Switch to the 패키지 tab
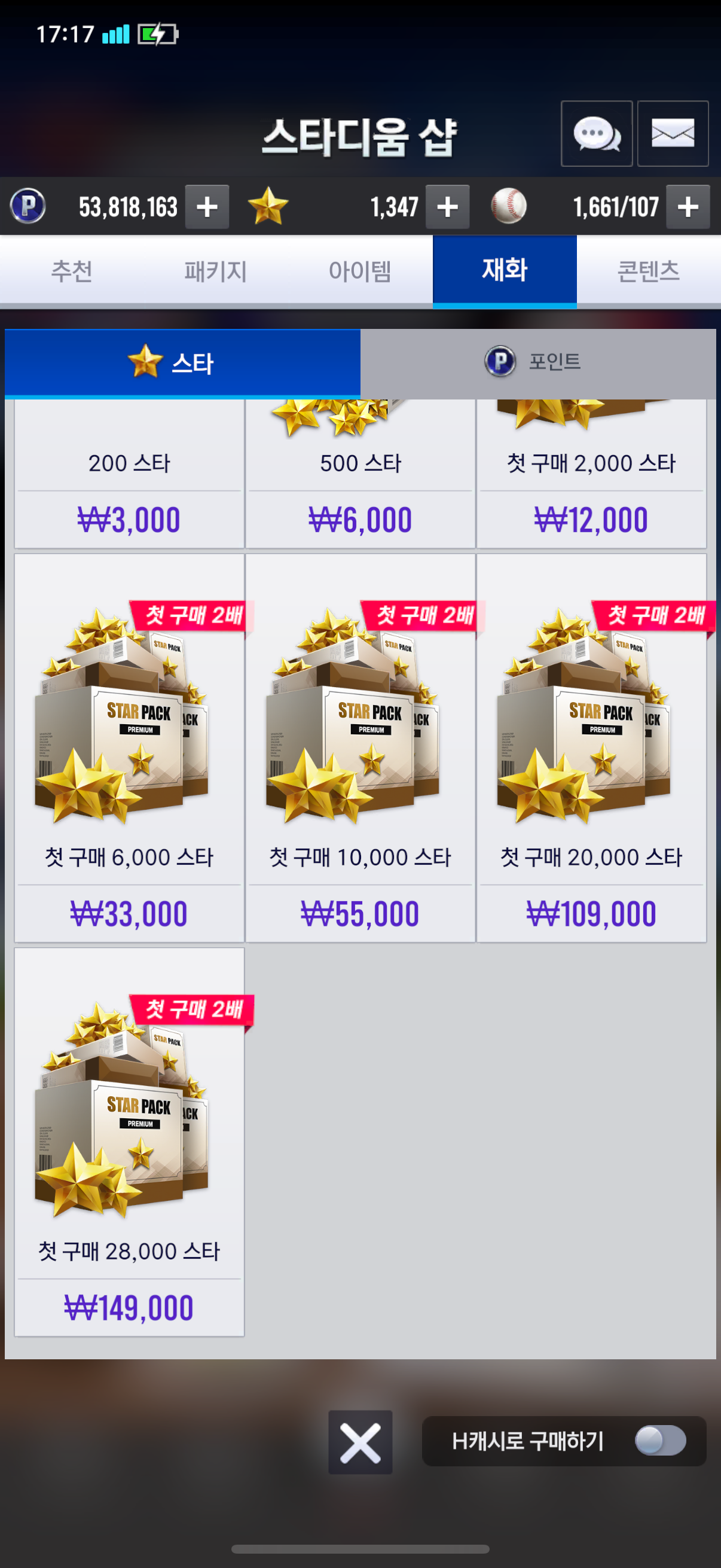Viewport: 721px width, 1568px height. [216, 271]
